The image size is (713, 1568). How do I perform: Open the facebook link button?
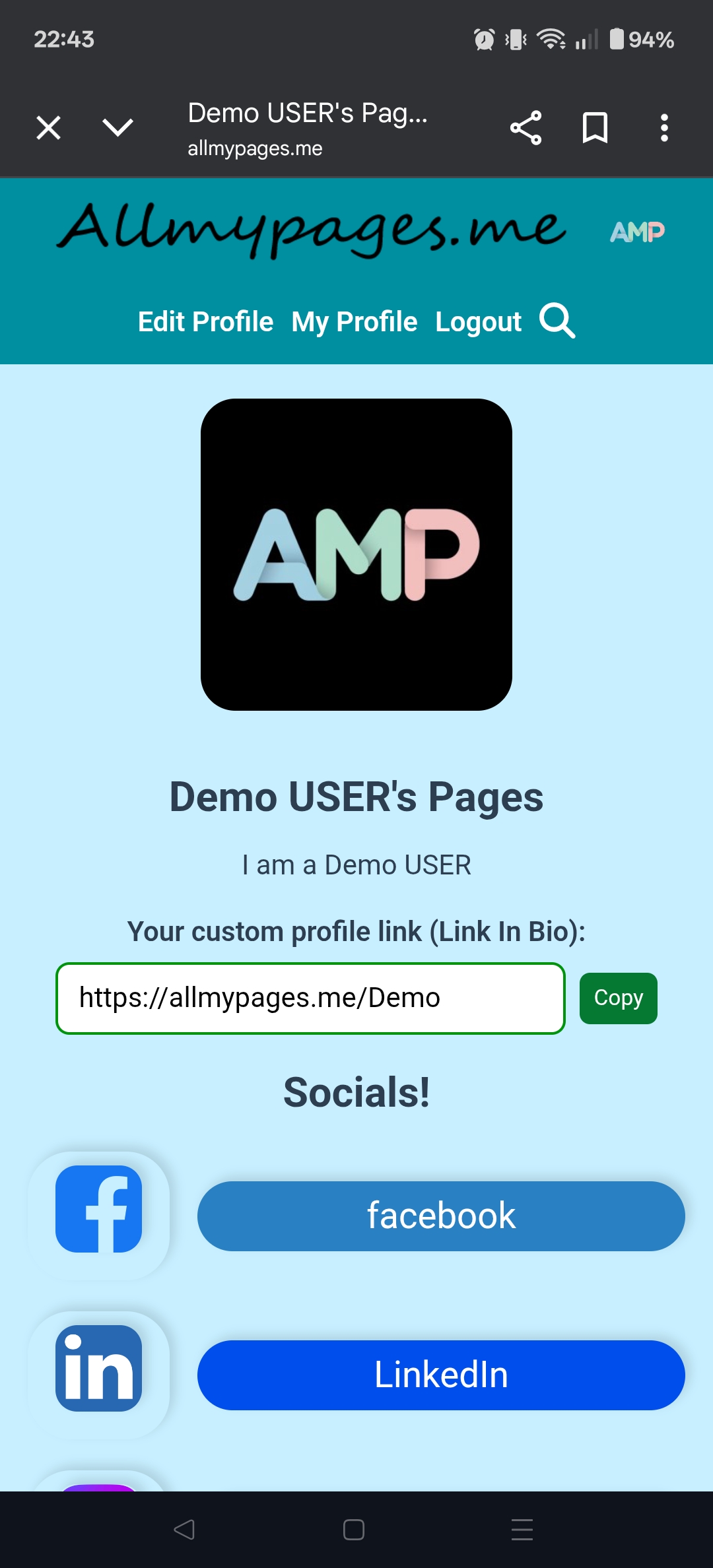441,1216
